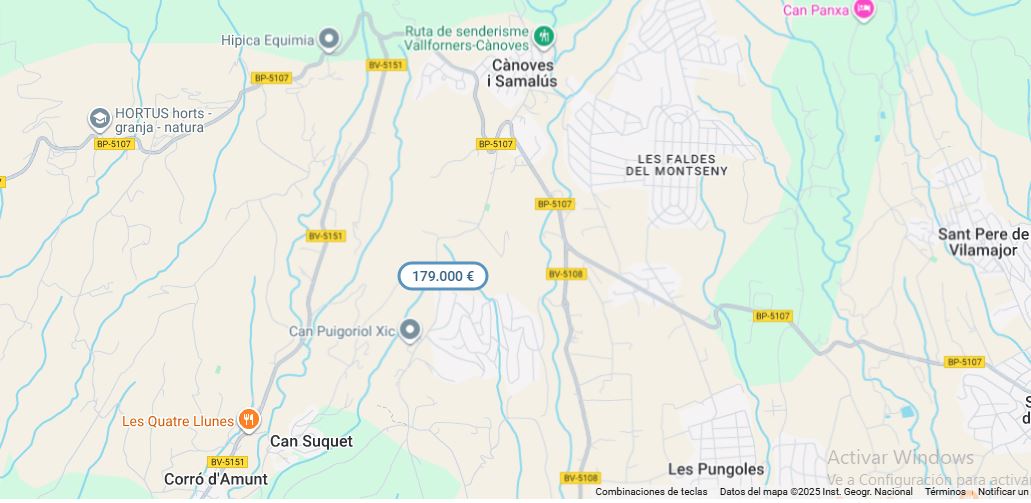The width and height of the screenshot is (1031, 503).
Task: Select the Can Puigoriol Xic pin
Action: [x=410, y=330]
